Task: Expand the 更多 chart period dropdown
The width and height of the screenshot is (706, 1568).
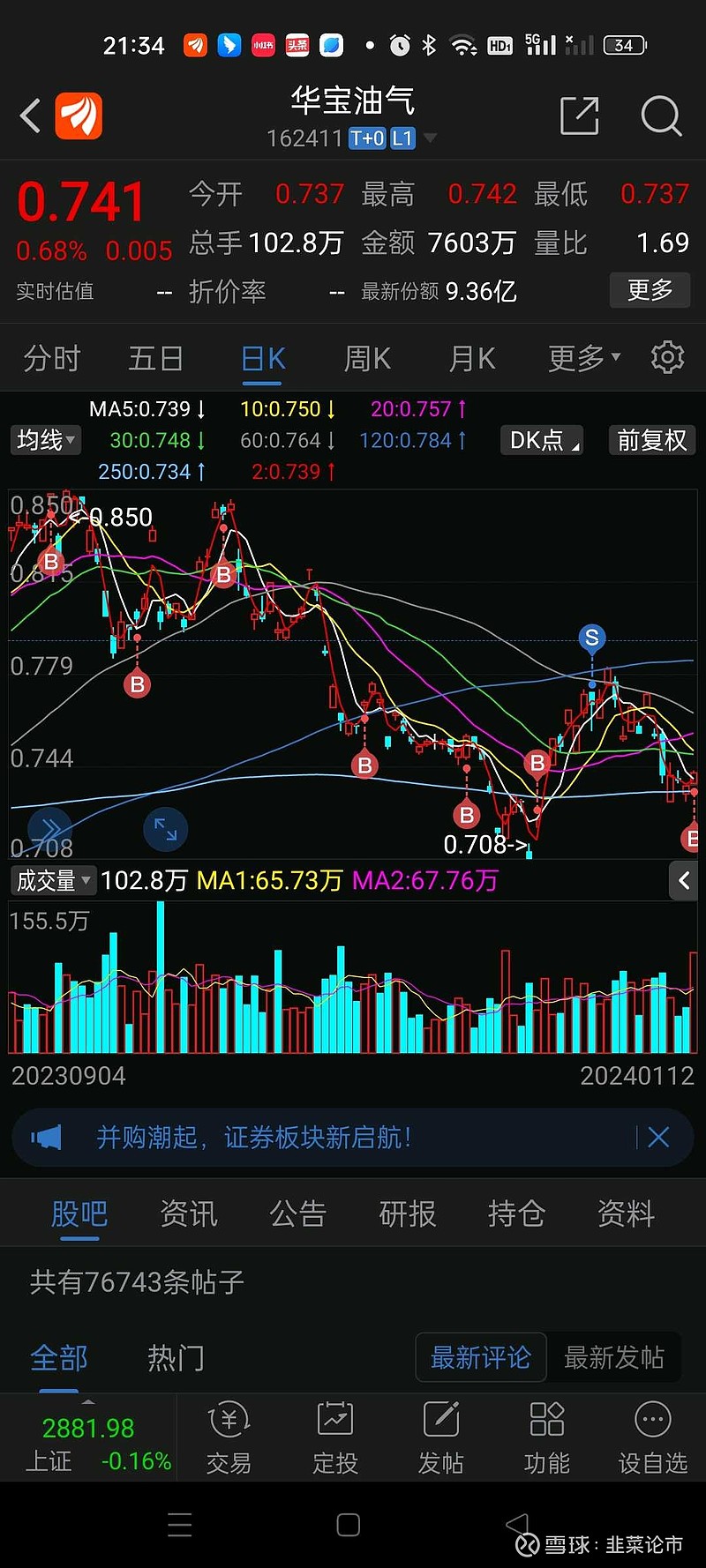Action: 584,358
